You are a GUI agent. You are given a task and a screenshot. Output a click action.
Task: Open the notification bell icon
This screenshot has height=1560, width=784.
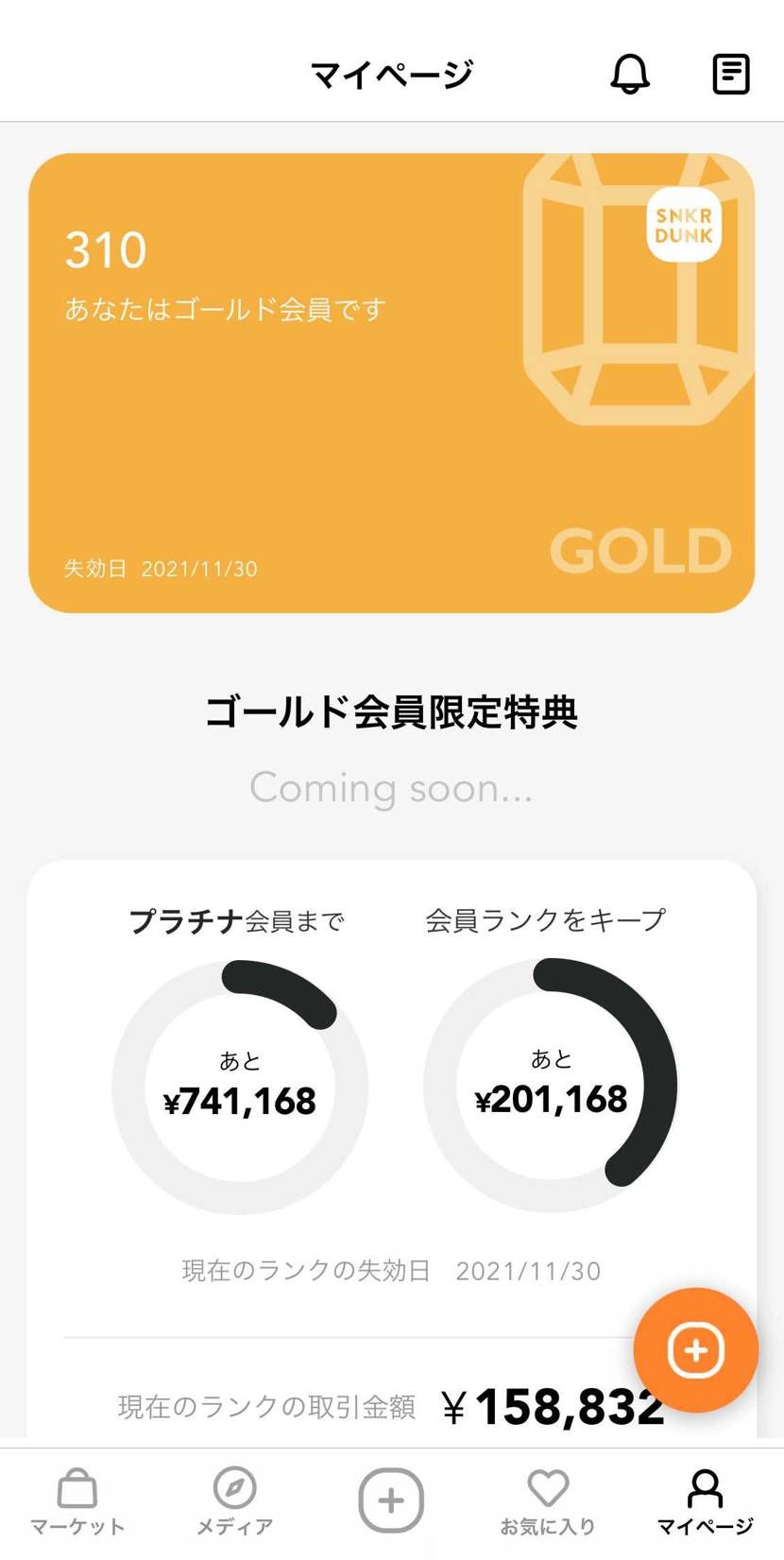click(631, 75)
